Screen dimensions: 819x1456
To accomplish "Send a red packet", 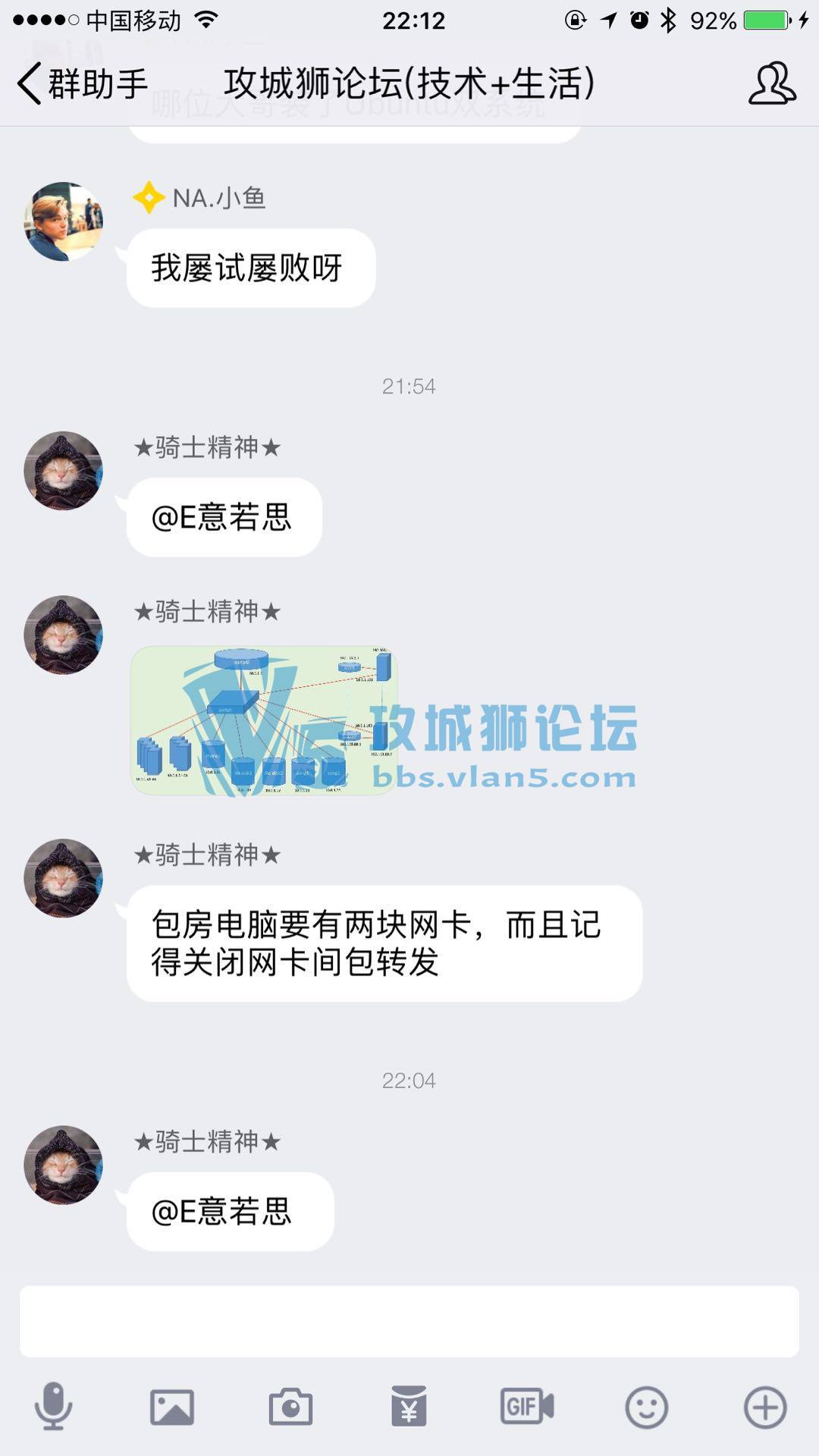I will [409, 1407].
